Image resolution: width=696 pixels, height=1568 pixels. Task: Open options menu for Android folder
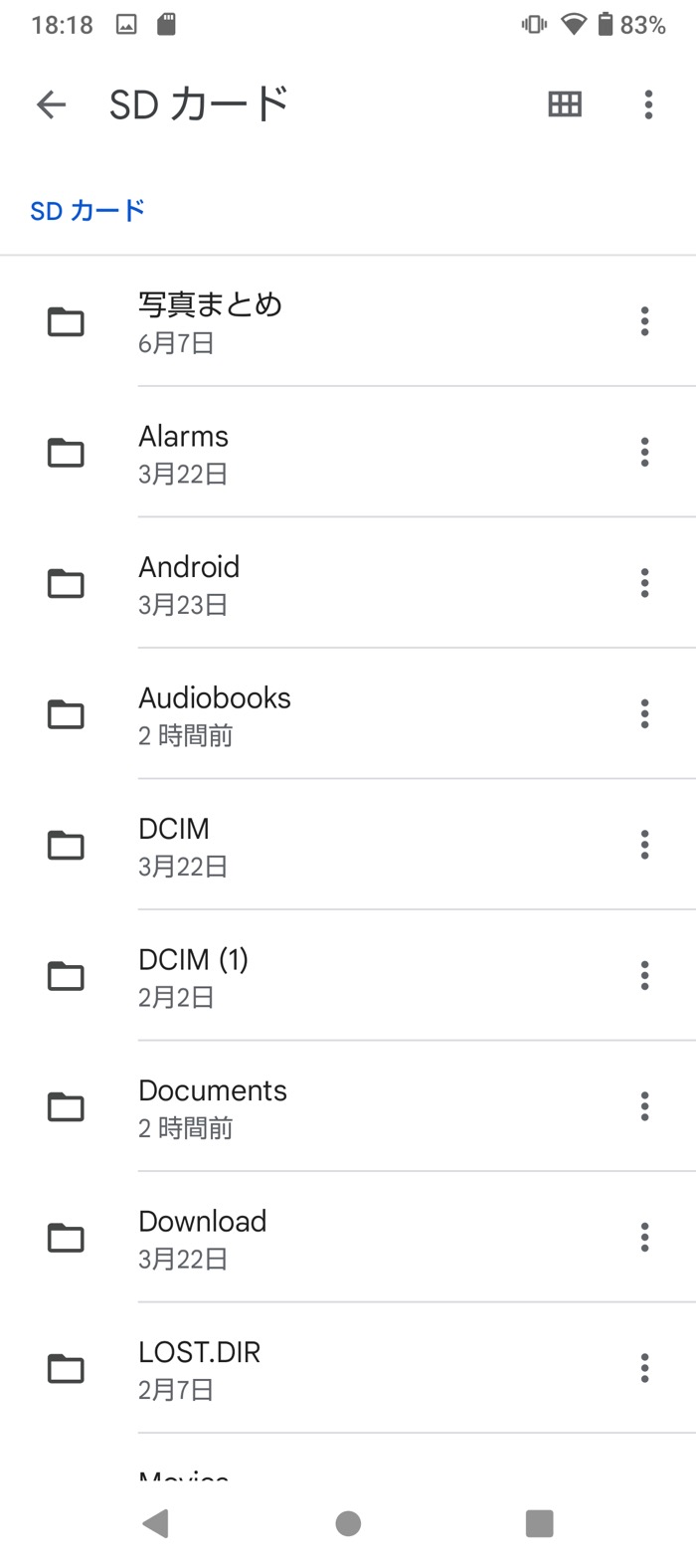tap(645, 583)
